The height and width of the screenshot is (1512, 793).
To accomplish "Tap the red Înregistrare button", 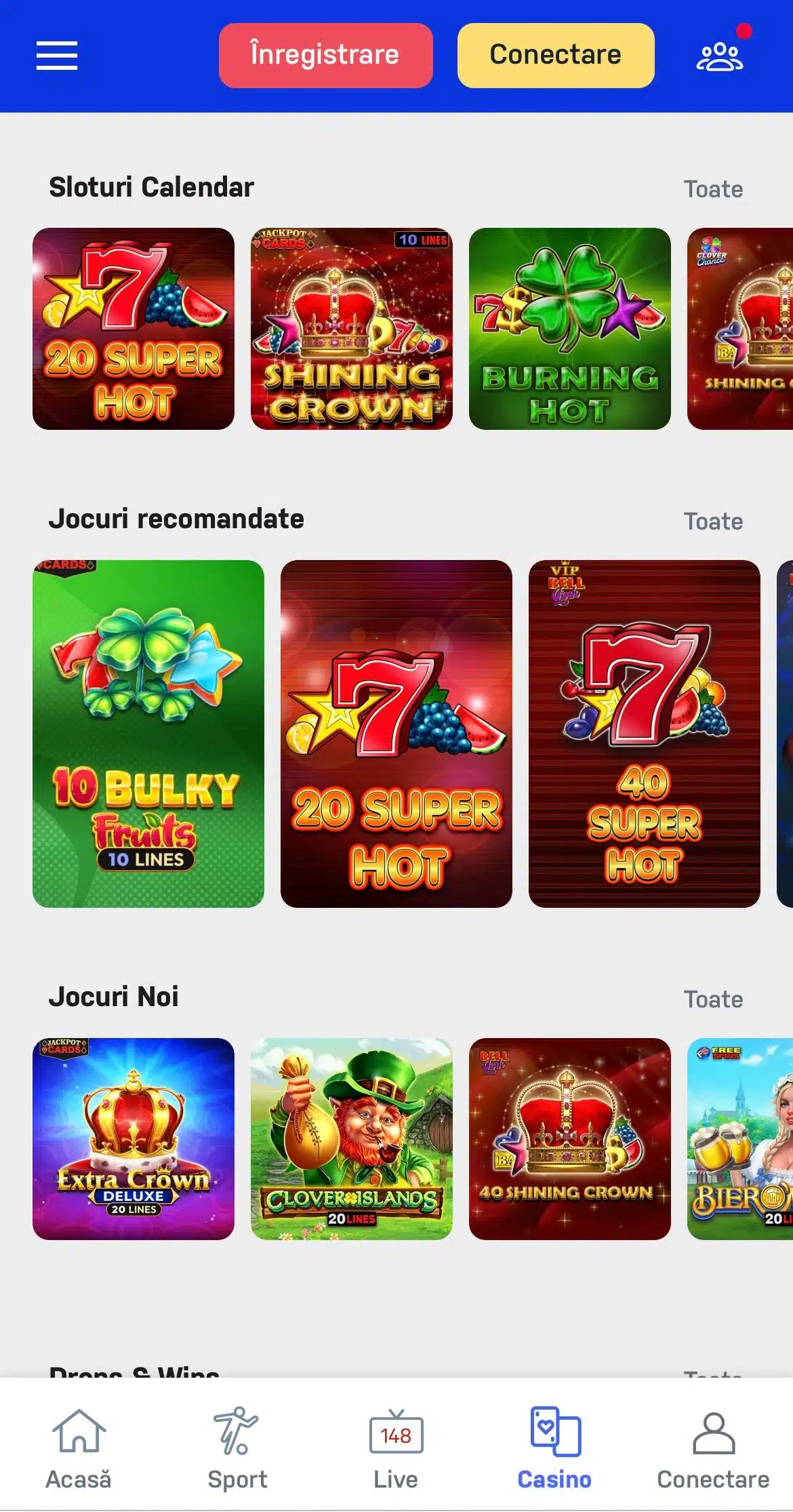I will click(325, 56).
